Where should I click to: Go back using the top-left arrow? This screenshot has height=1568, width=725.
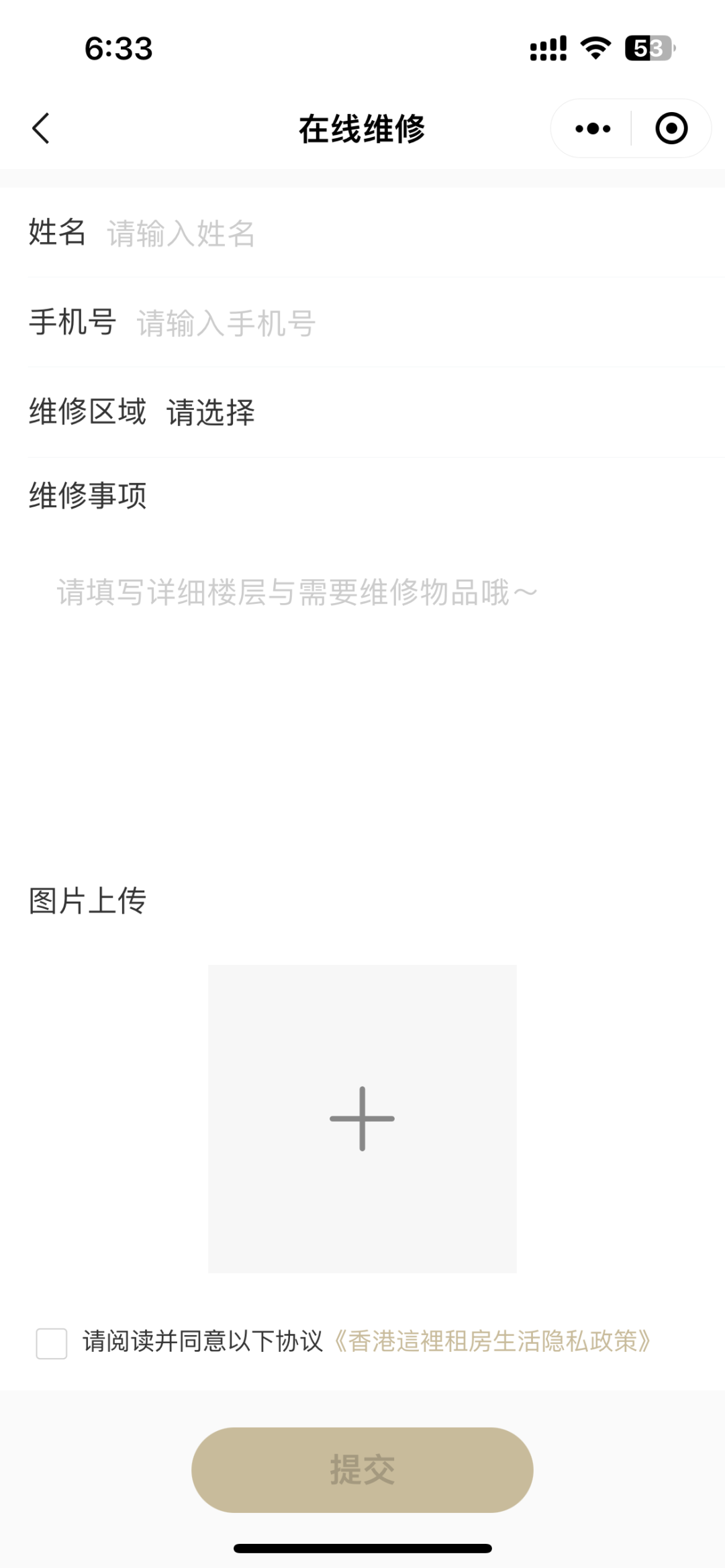point(41,128)
